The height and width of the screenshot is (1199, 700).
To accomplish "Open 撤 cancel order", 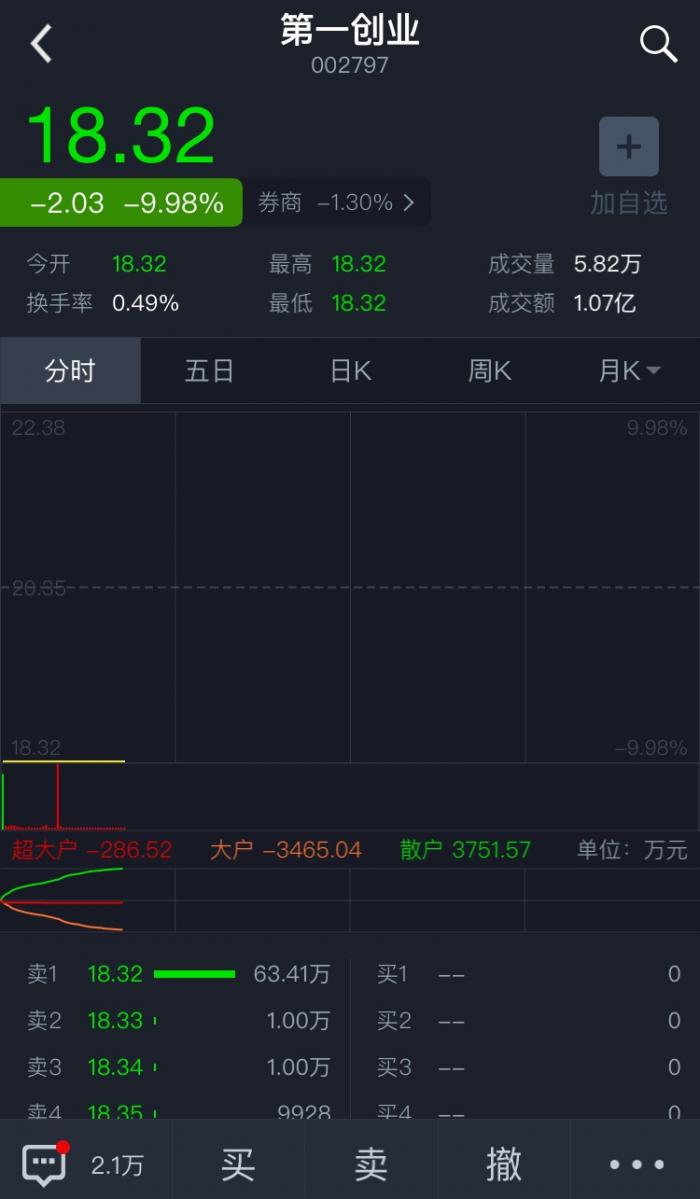I will pos(504,1163).
